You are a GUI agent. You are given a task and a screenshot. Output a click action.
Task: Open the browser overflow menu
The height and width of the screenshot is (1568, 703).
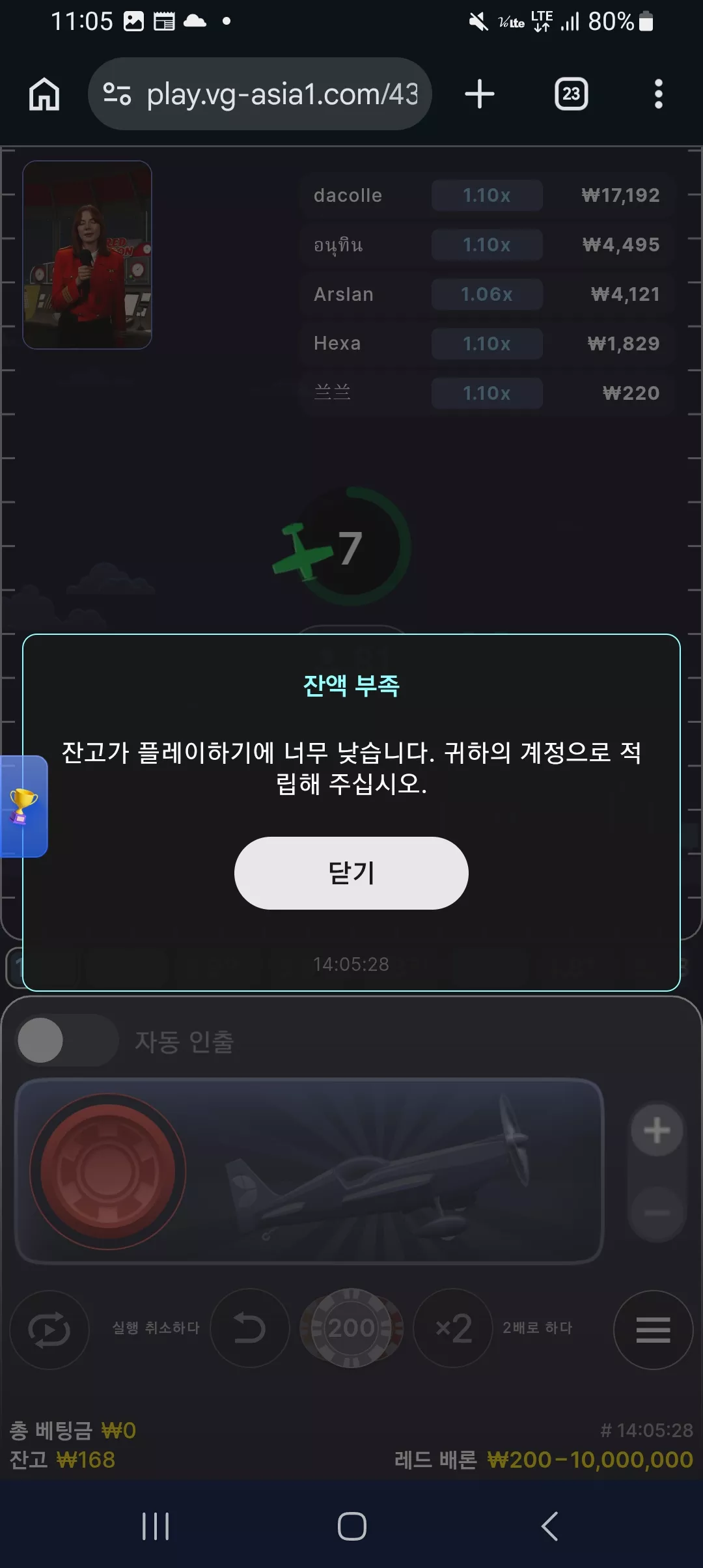coord(659,94)
